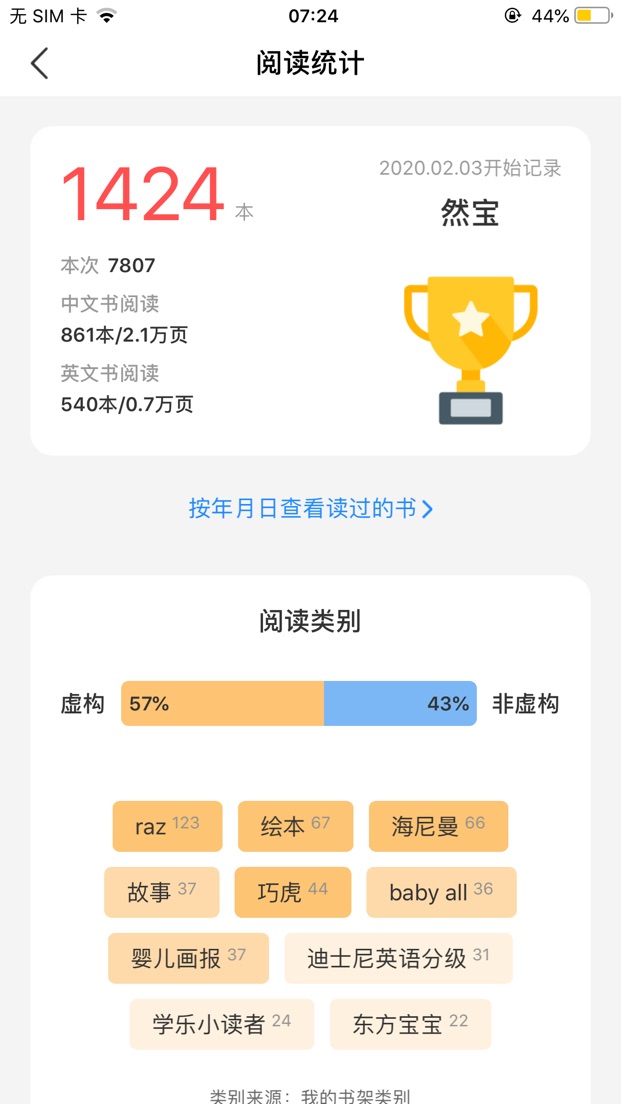Open the 迪士尼英语分级 chip
The image size is (621, 1104).
point(398,958)
